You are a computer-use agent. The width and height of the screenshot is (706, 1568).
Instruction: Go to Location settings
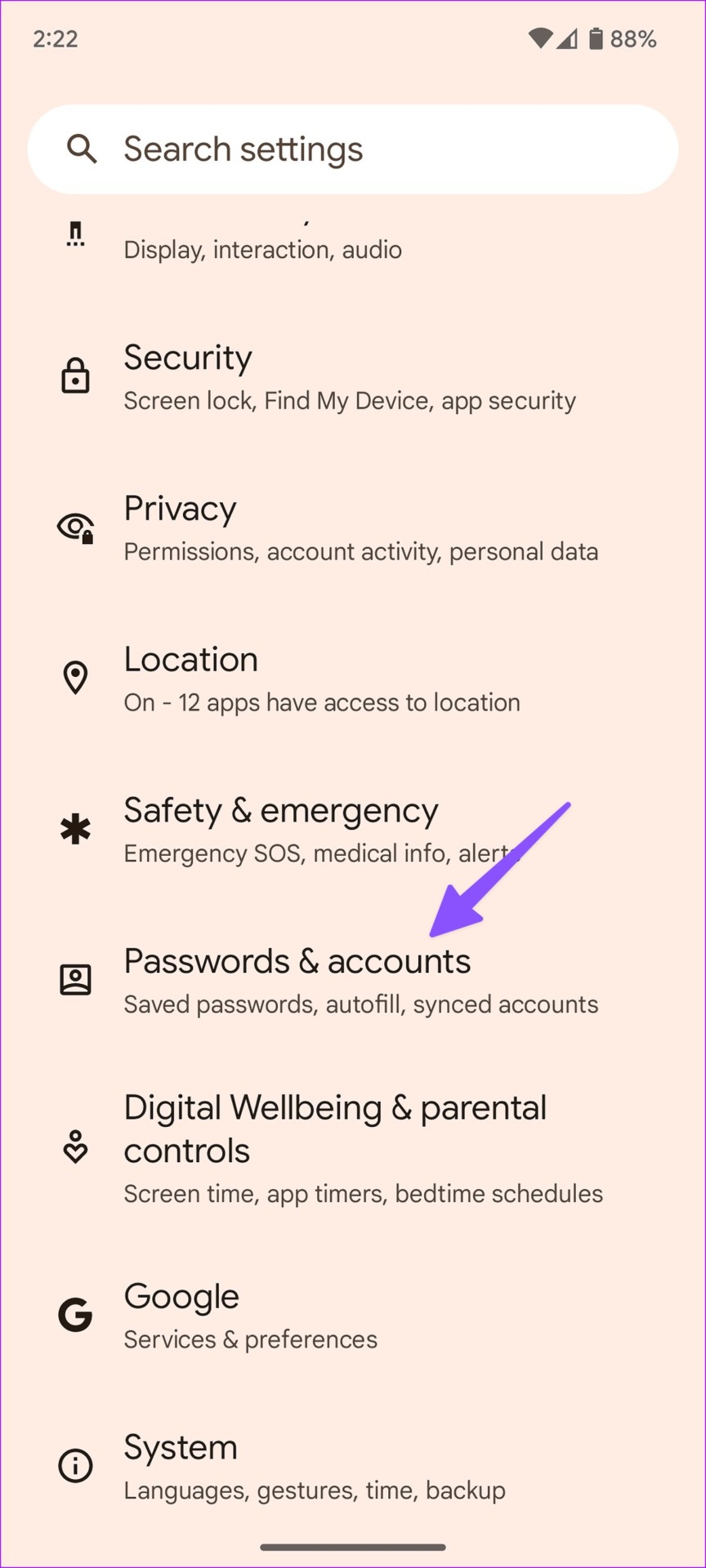pos(353,679)
